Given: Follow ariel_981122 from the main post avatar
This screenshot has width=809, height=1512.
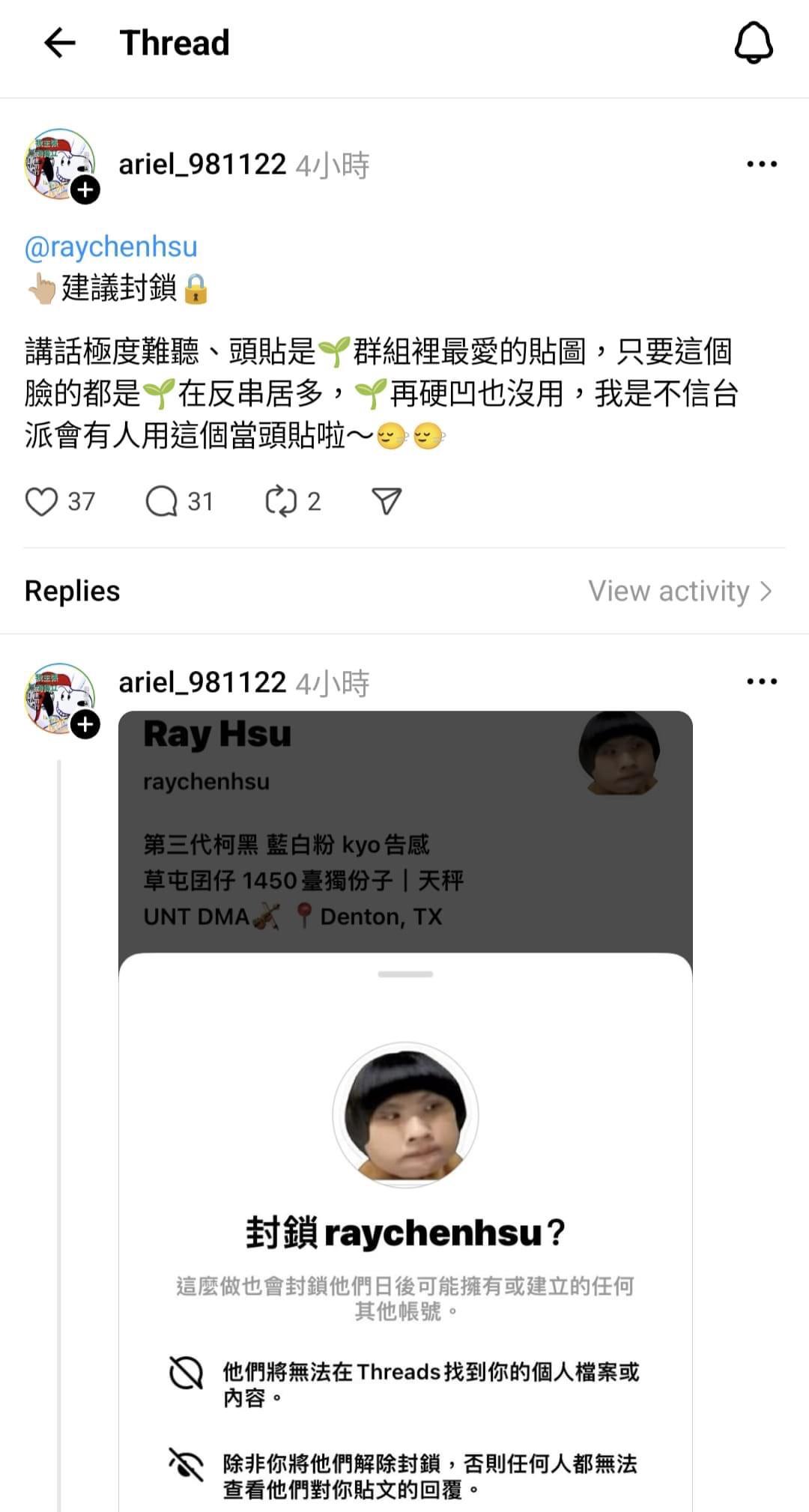Looking at the screenshot, I should point(85,190).
